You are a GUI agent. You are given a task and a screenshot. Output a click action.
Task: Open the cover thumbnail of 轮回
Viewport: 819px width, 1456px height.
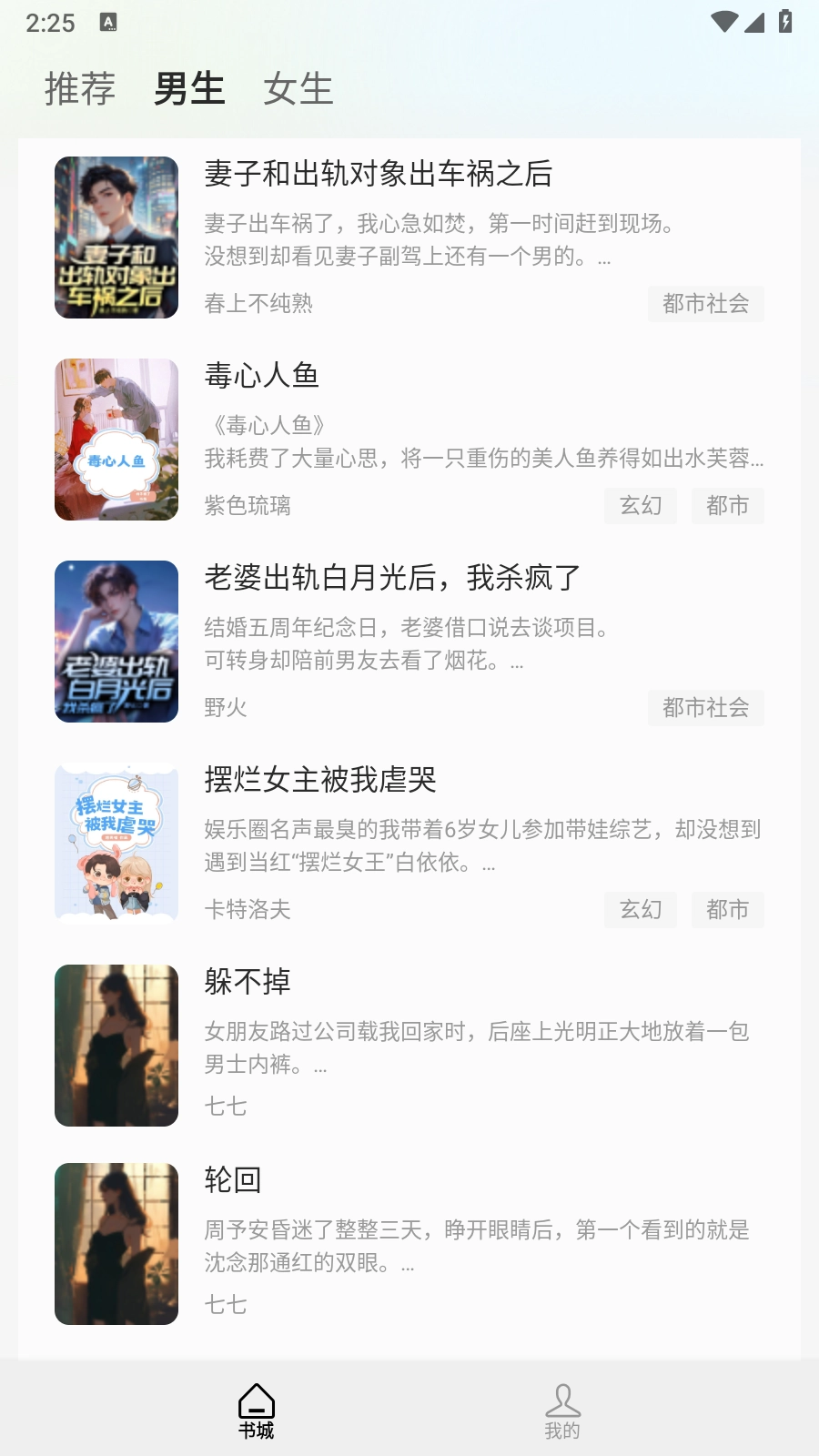click(x=116, y=1244)
